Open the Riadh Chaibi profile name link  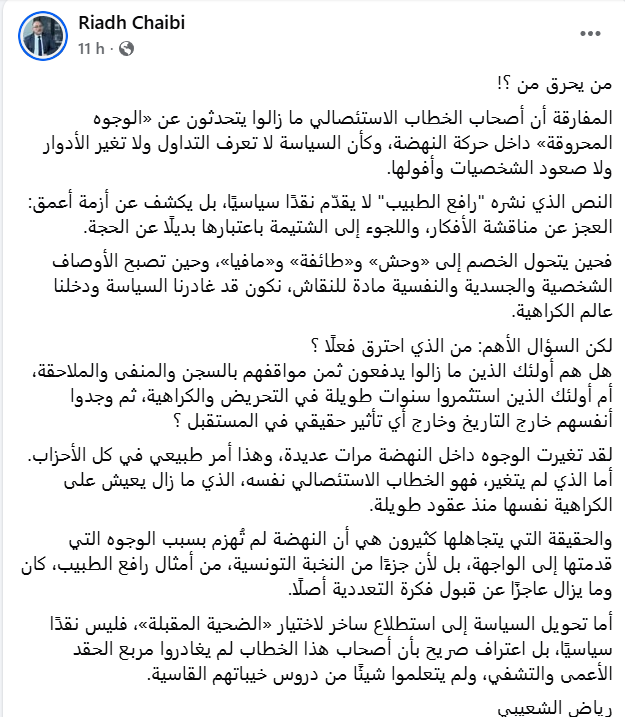click(x=132, y=22)
